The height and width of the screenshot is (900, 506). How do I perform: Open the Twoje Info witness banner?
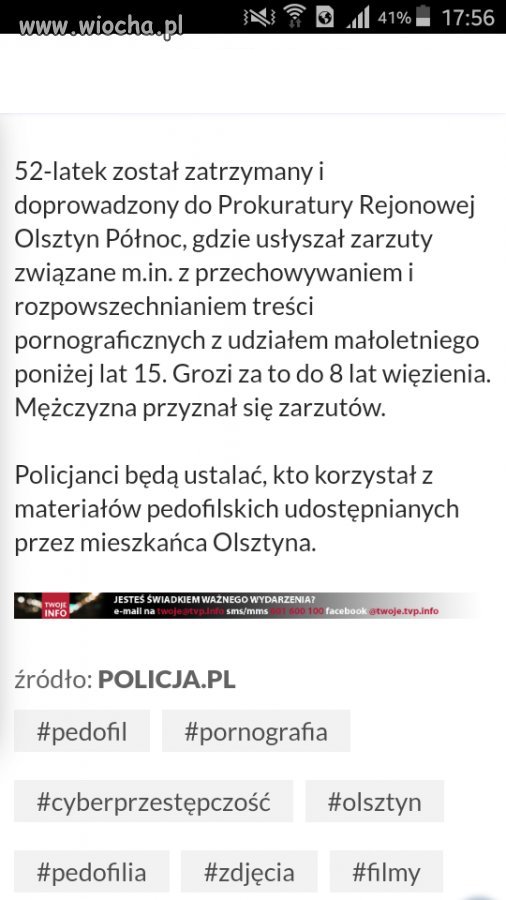[247, 606]
